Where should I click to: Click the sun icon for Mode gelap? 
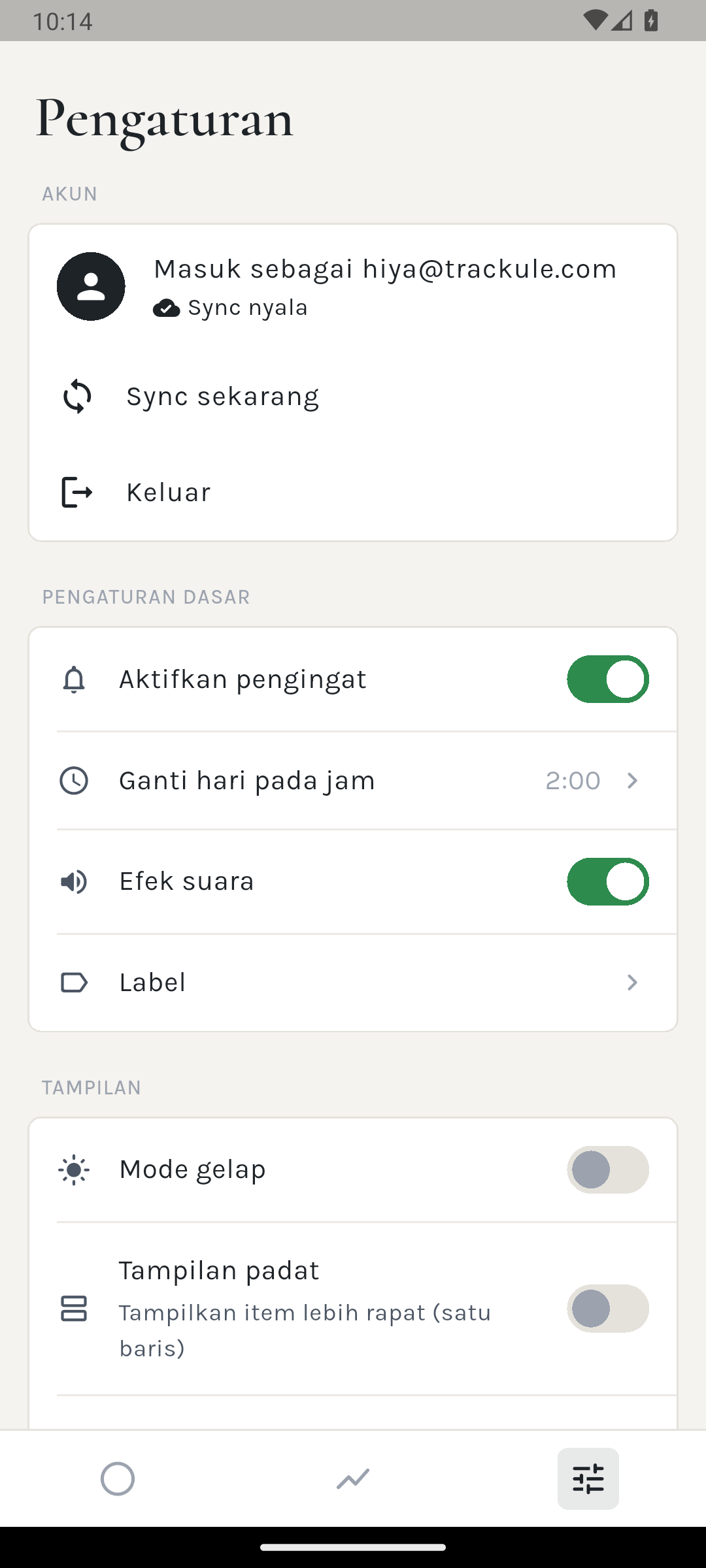pos(74,1169)
